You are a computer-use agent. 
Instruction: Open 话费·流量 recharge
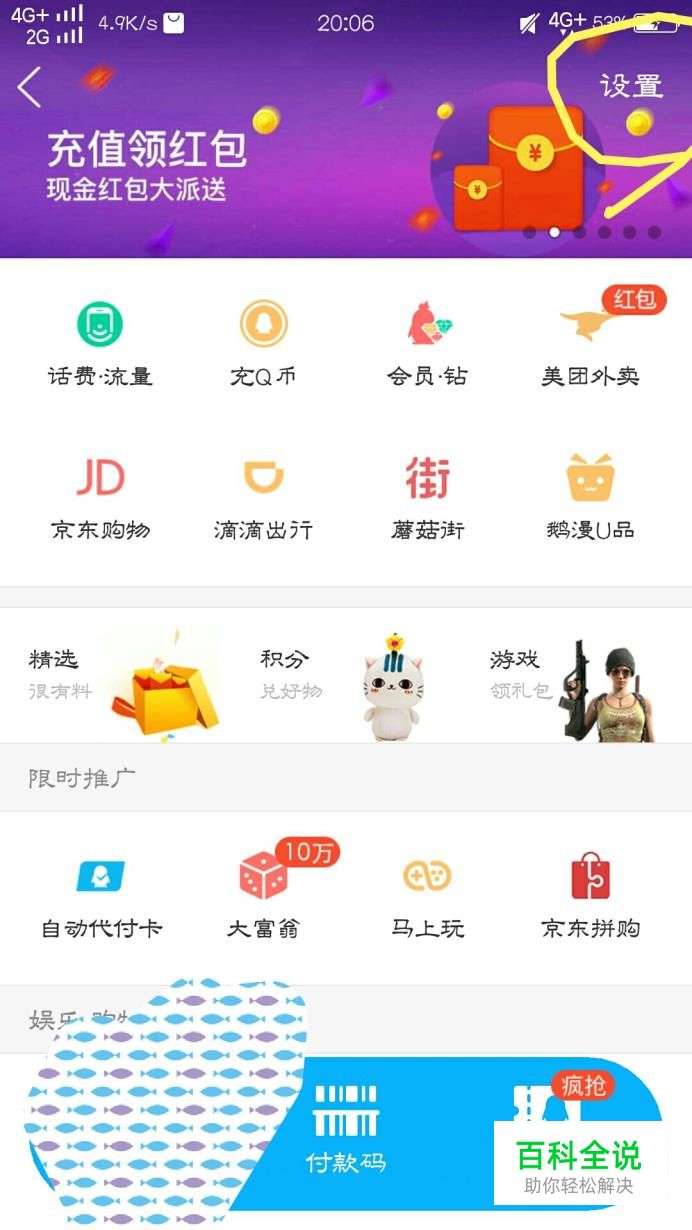[100, 344]
